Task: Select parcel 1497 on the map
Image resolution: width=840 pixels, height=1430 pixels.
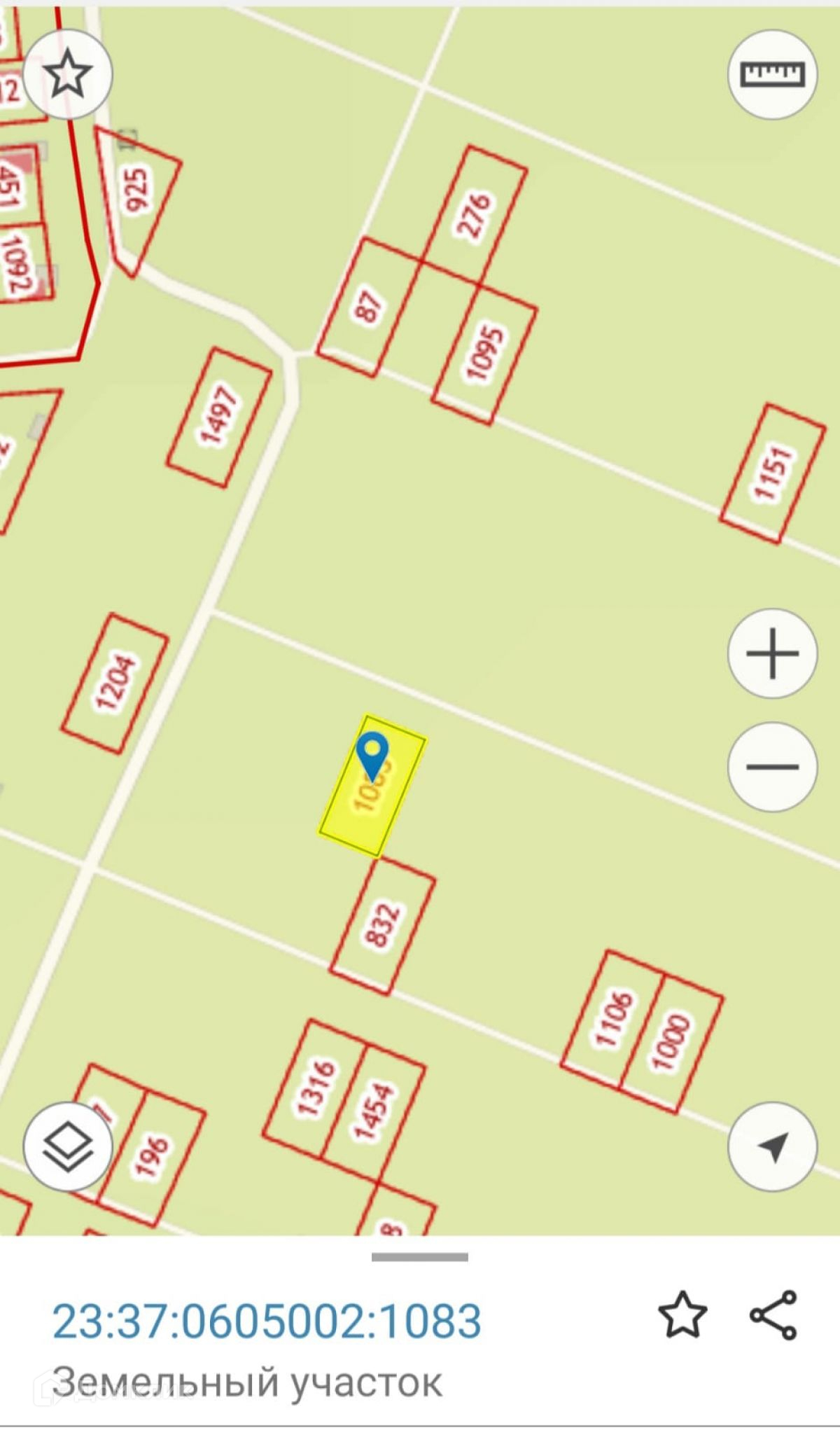Action: (219, 417)
